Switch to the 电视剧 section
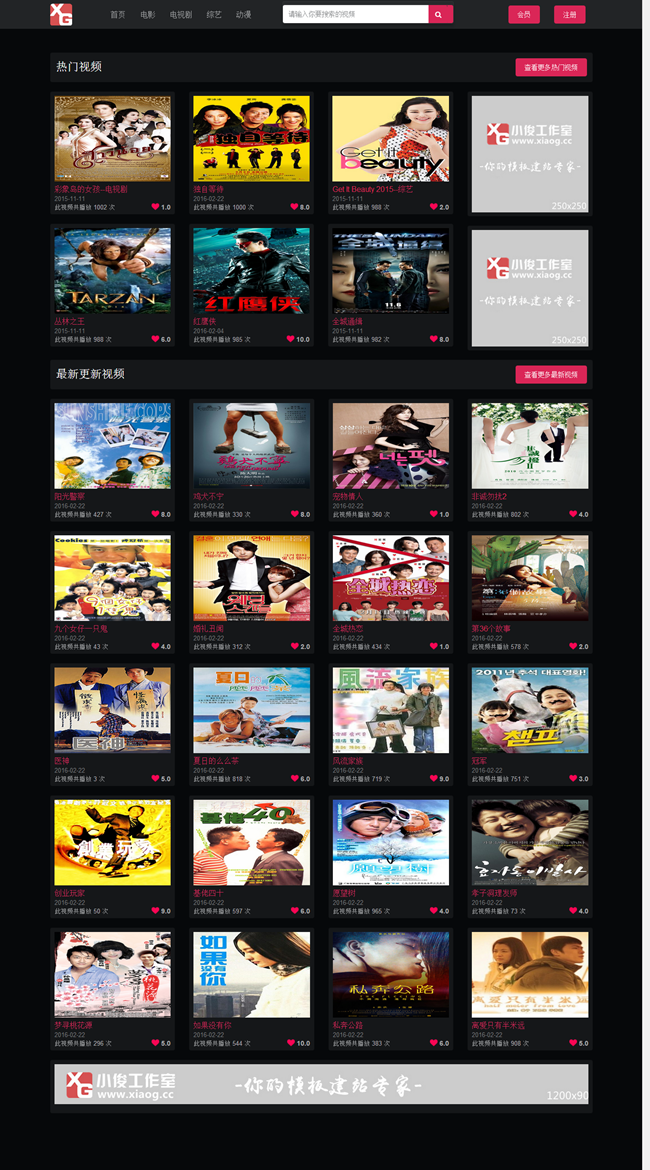The image size is (650, 1170). tap(181, 15)
